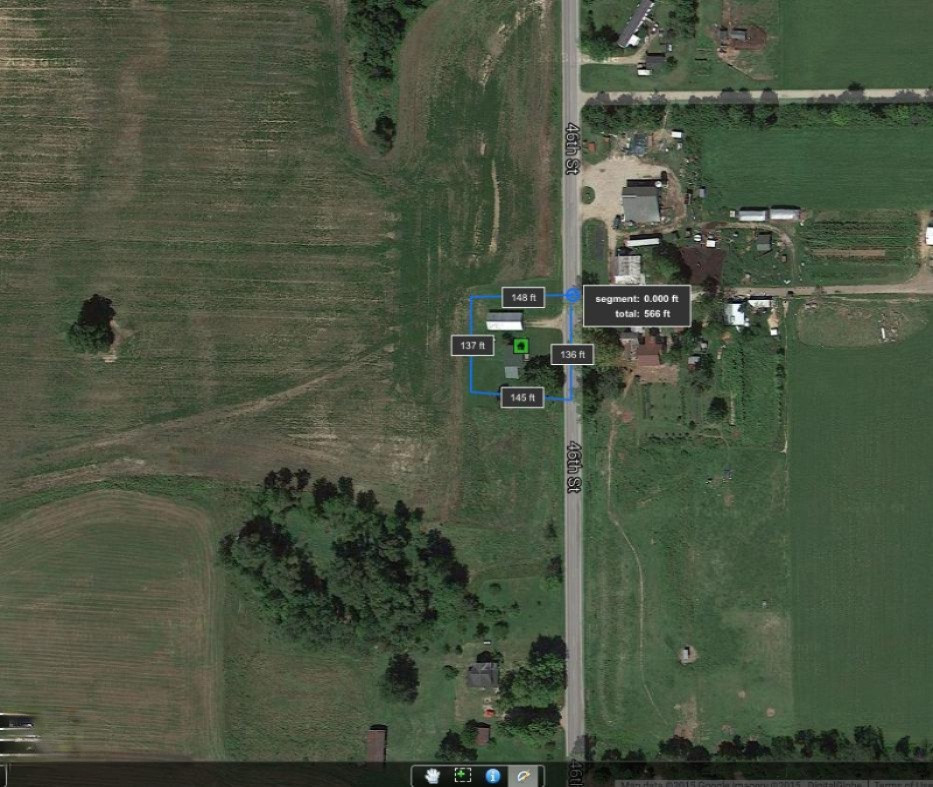Tap the blue measurement start point
Viewport: 933px width, 787px height.
[x=572, y=296]
